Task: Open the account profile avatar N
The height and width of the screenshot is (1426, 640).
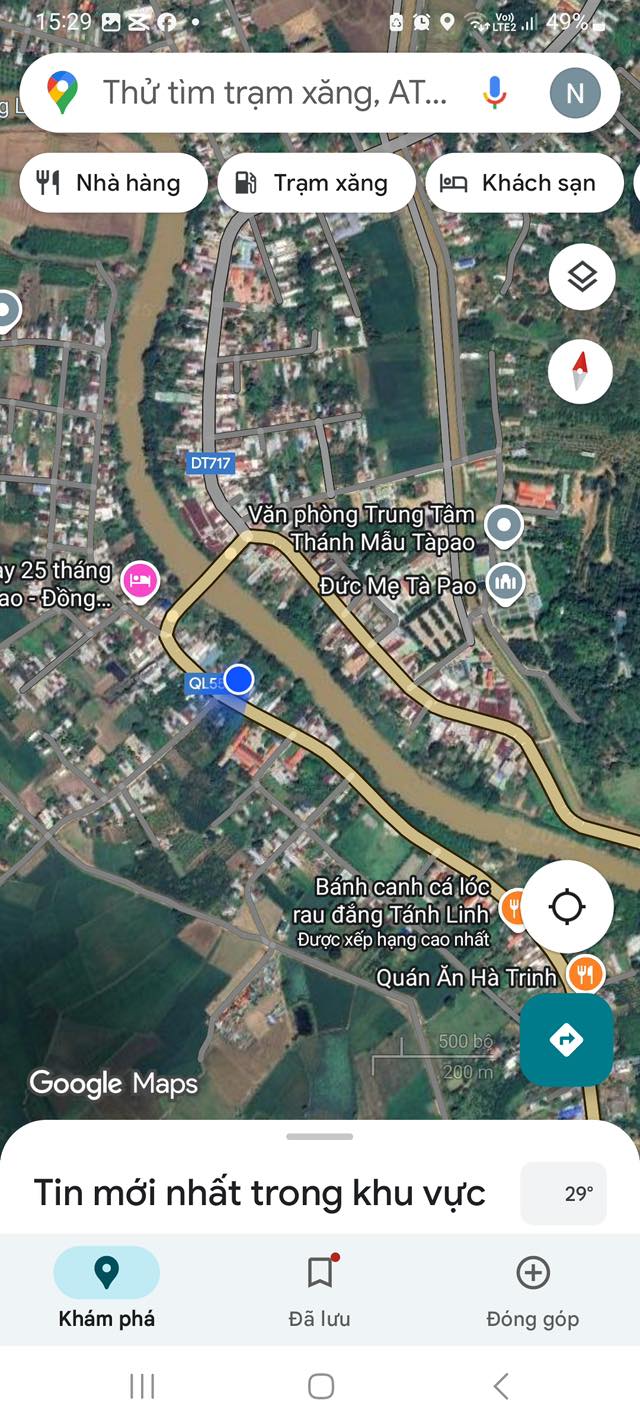Action: pyautogui.click(x=575, y=94)
